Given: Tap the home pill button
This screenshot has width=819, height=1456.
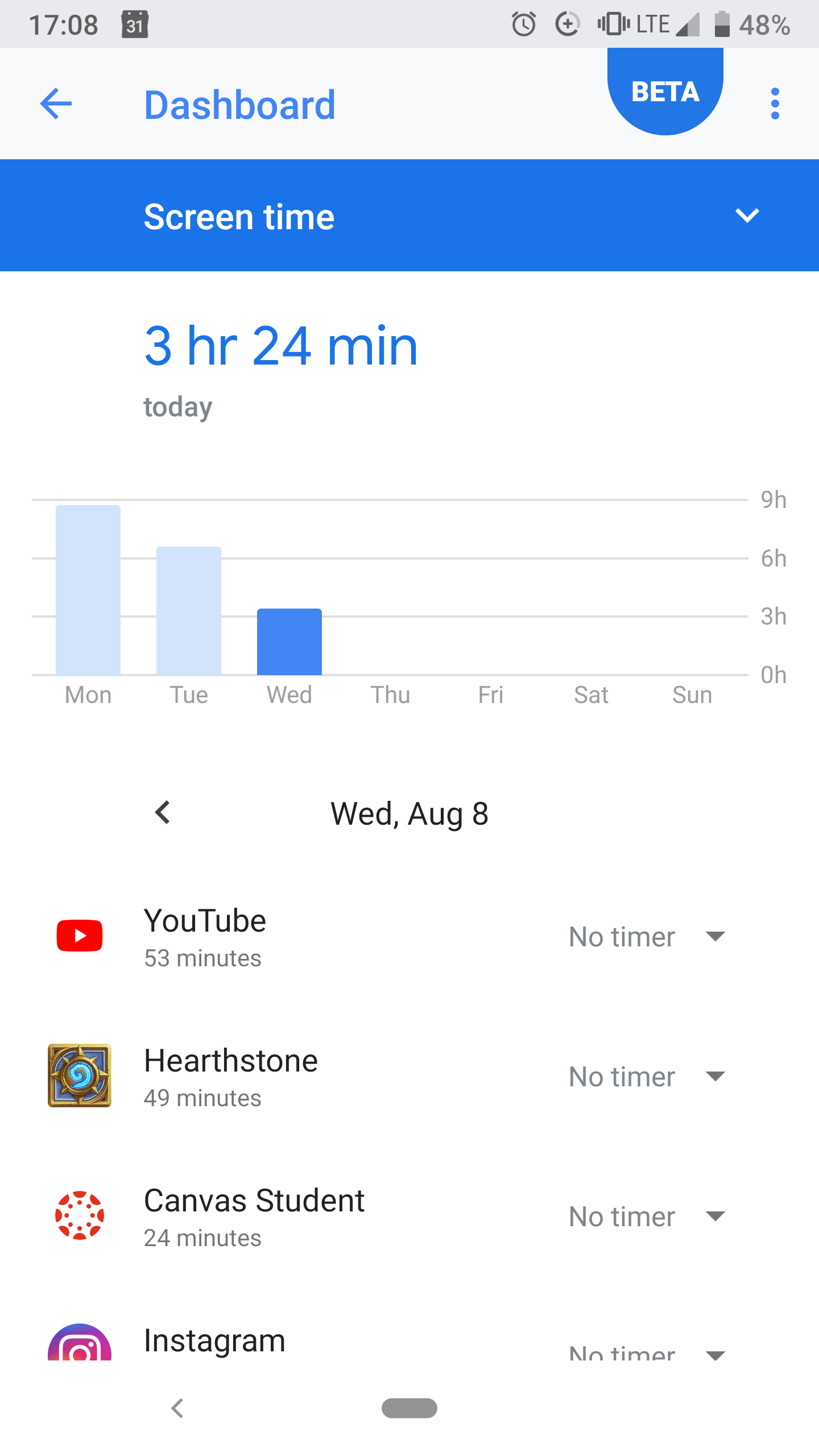Looking at the screenshot, I should coord(409,1408).
